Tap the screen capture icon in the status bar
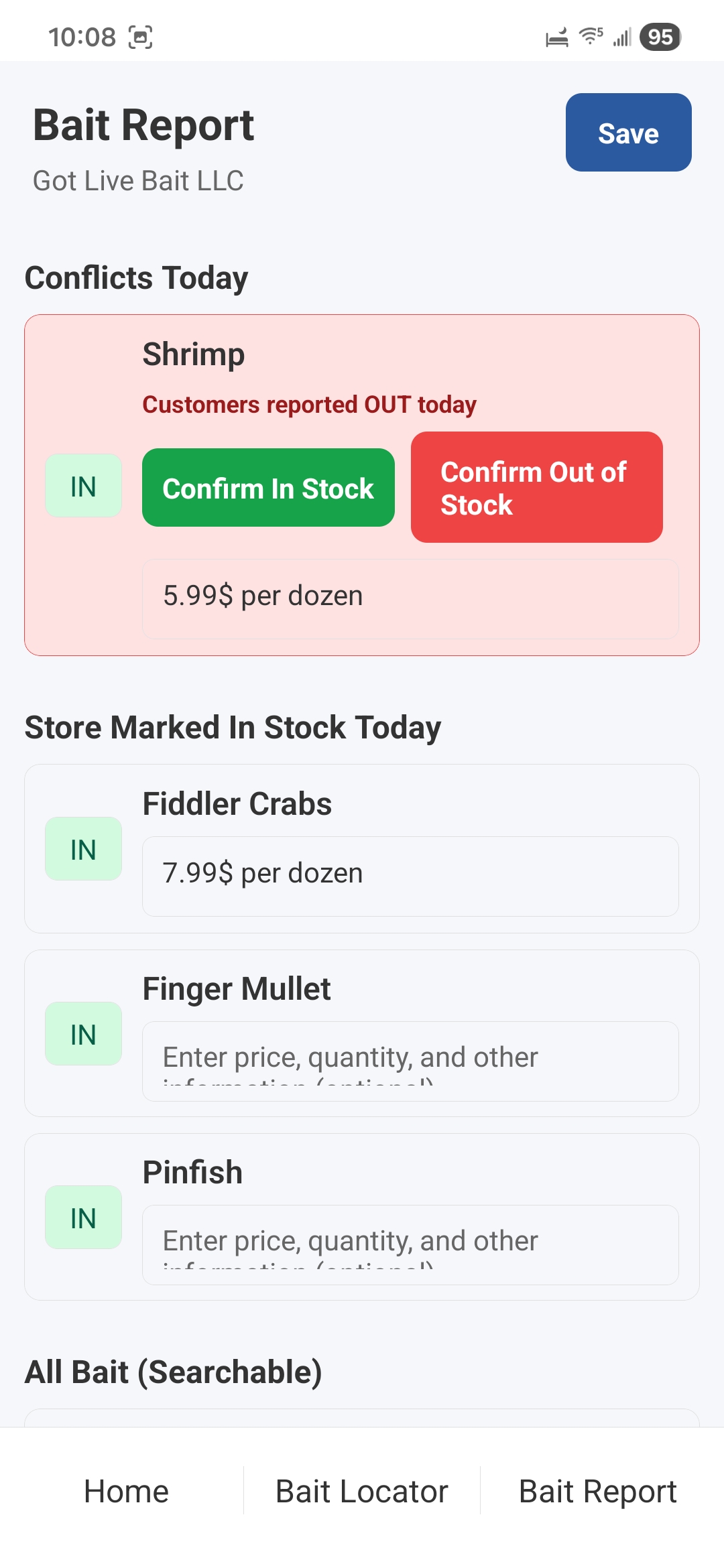Viewport: 724px width, 1568px height. (x=139, y=37)
